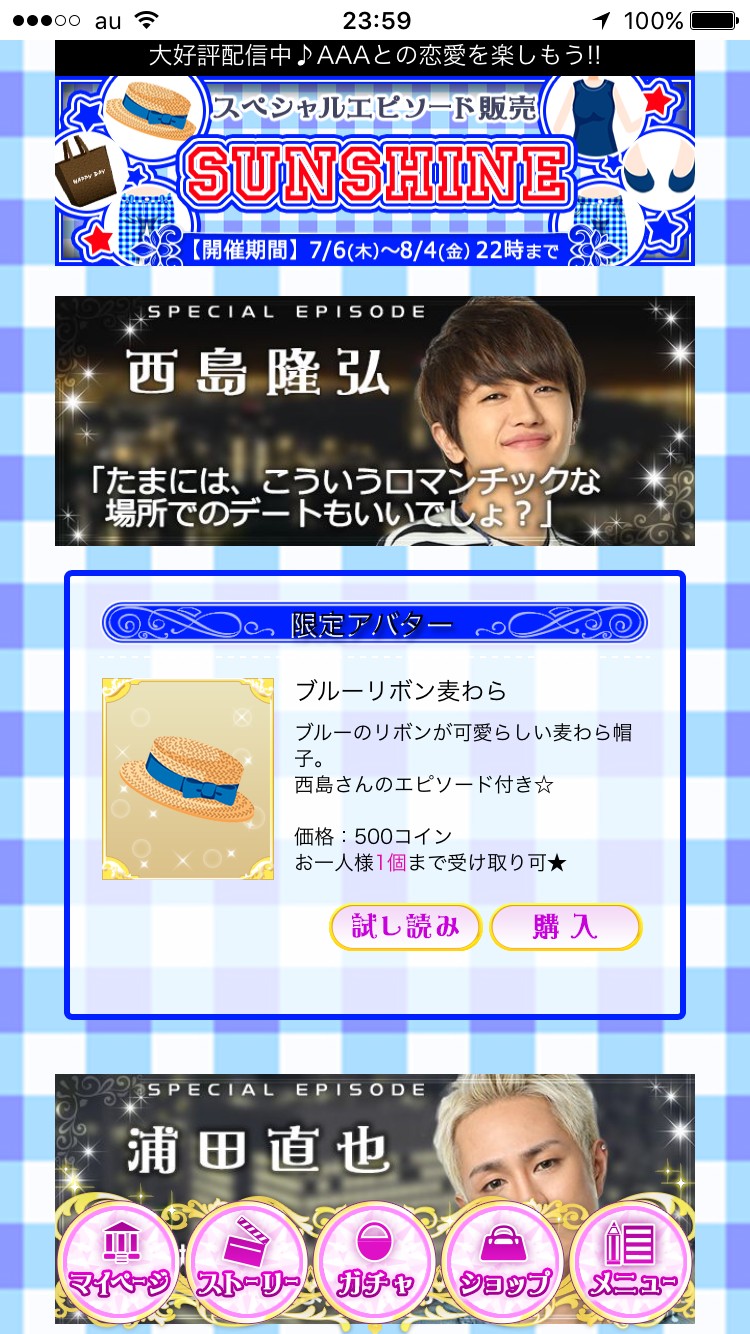
Task: Open the メニュー tab
Action: (x=632, y=1262)
